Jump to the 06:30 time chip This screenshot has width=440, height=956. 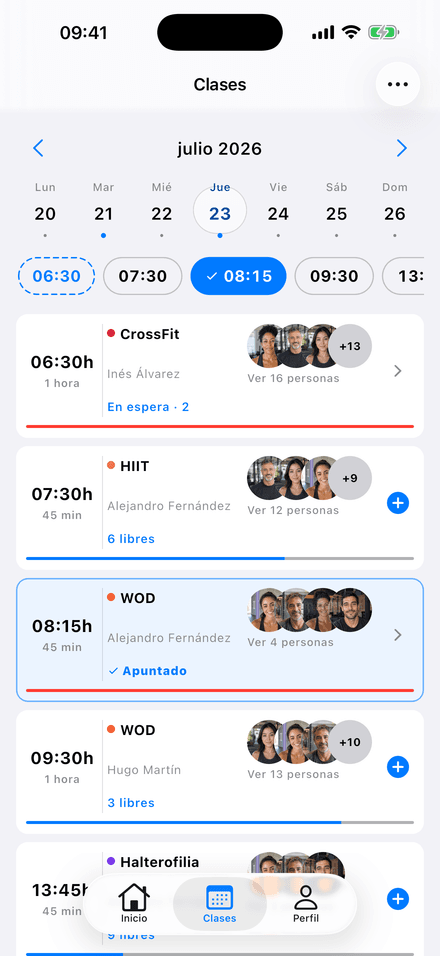click(x=57, y=276)
